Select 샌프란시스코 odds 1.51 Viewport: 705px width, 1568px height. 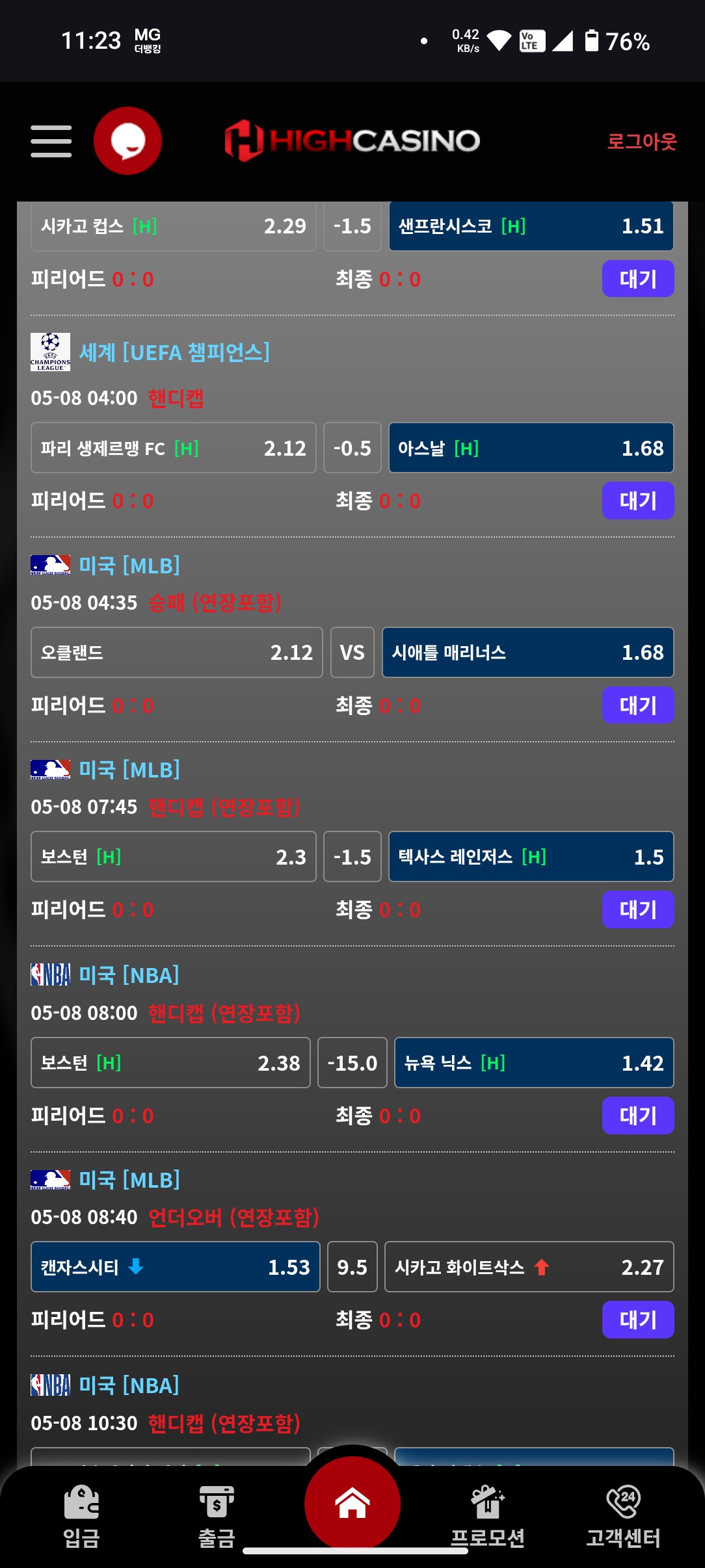[x=531, y=226]
